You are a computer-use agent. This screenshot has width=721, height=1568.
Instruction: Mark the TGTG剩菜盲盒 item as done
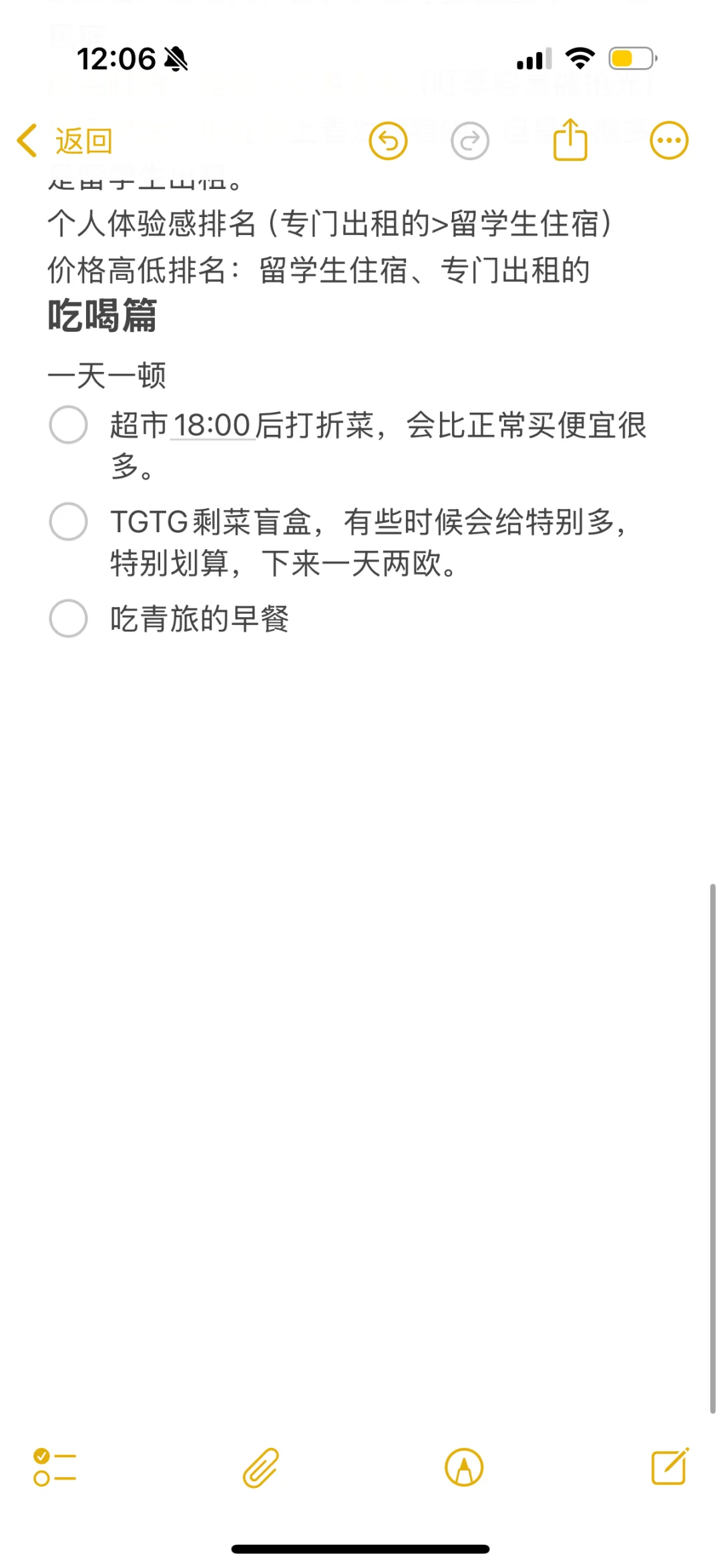coord(68,522)
